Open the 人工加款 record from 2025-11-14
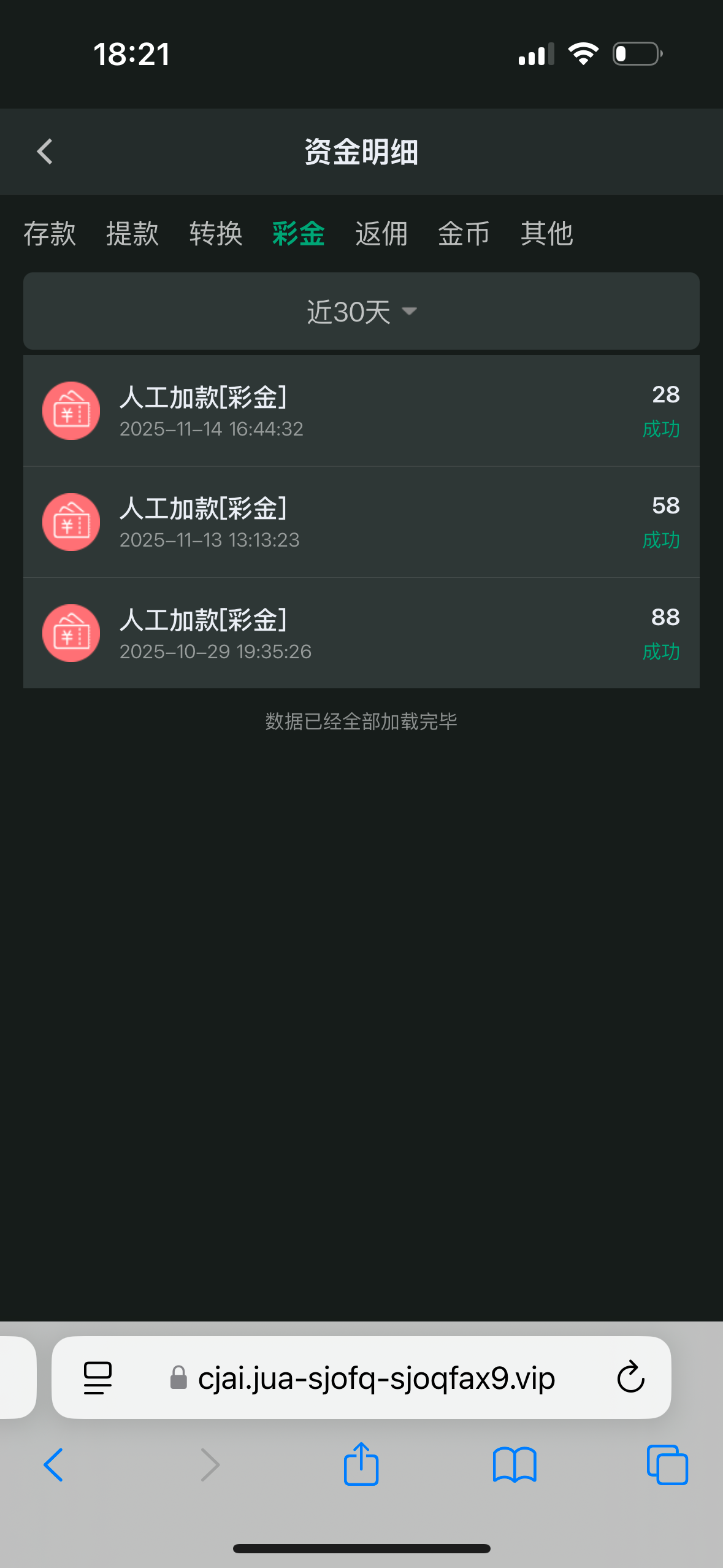This screenshot has height=1568, width=723. pyautogui.click(x=361, y=411)
